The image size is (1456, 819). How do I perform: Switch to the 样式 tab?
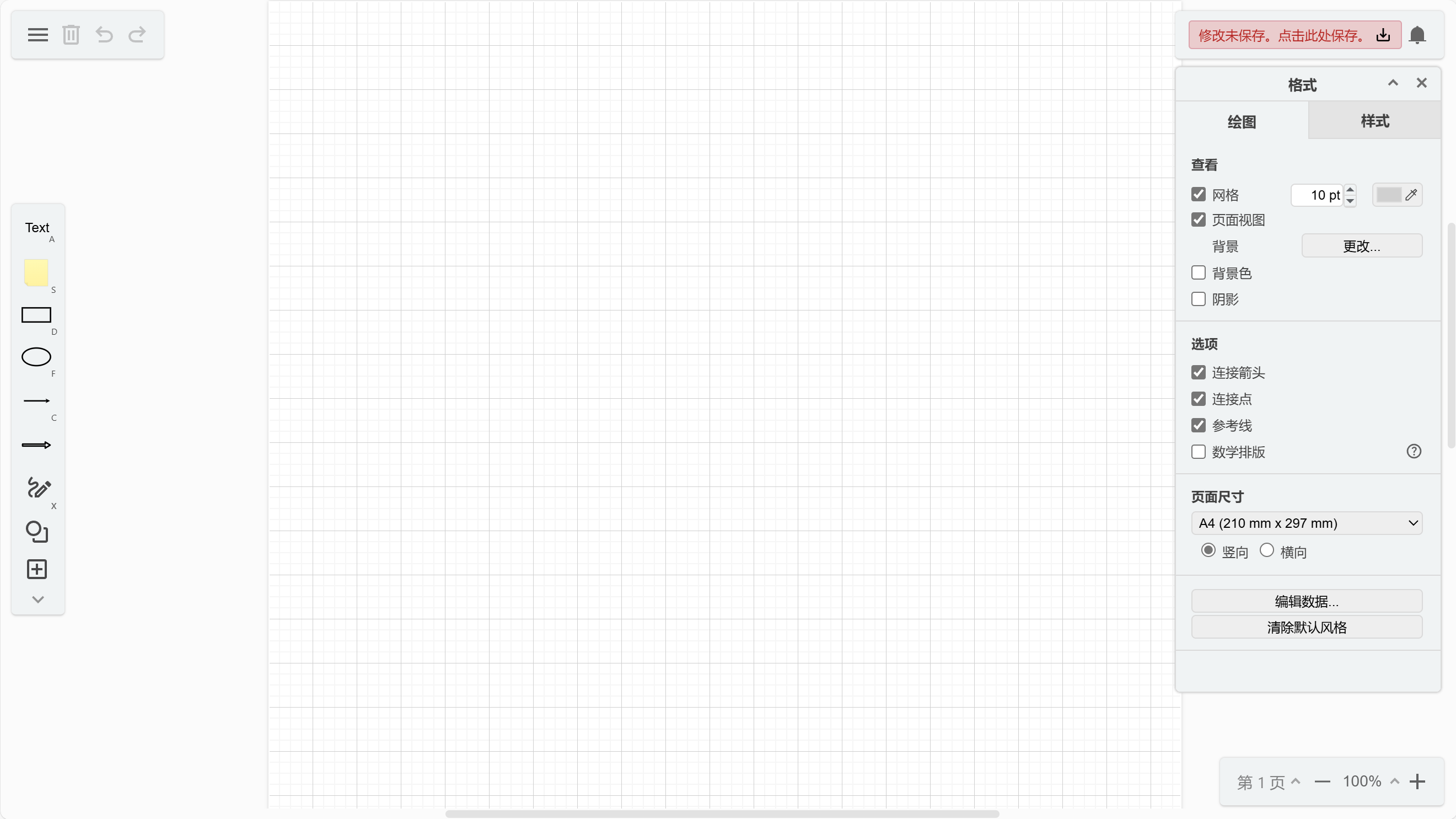click(x=1374, y=121)
